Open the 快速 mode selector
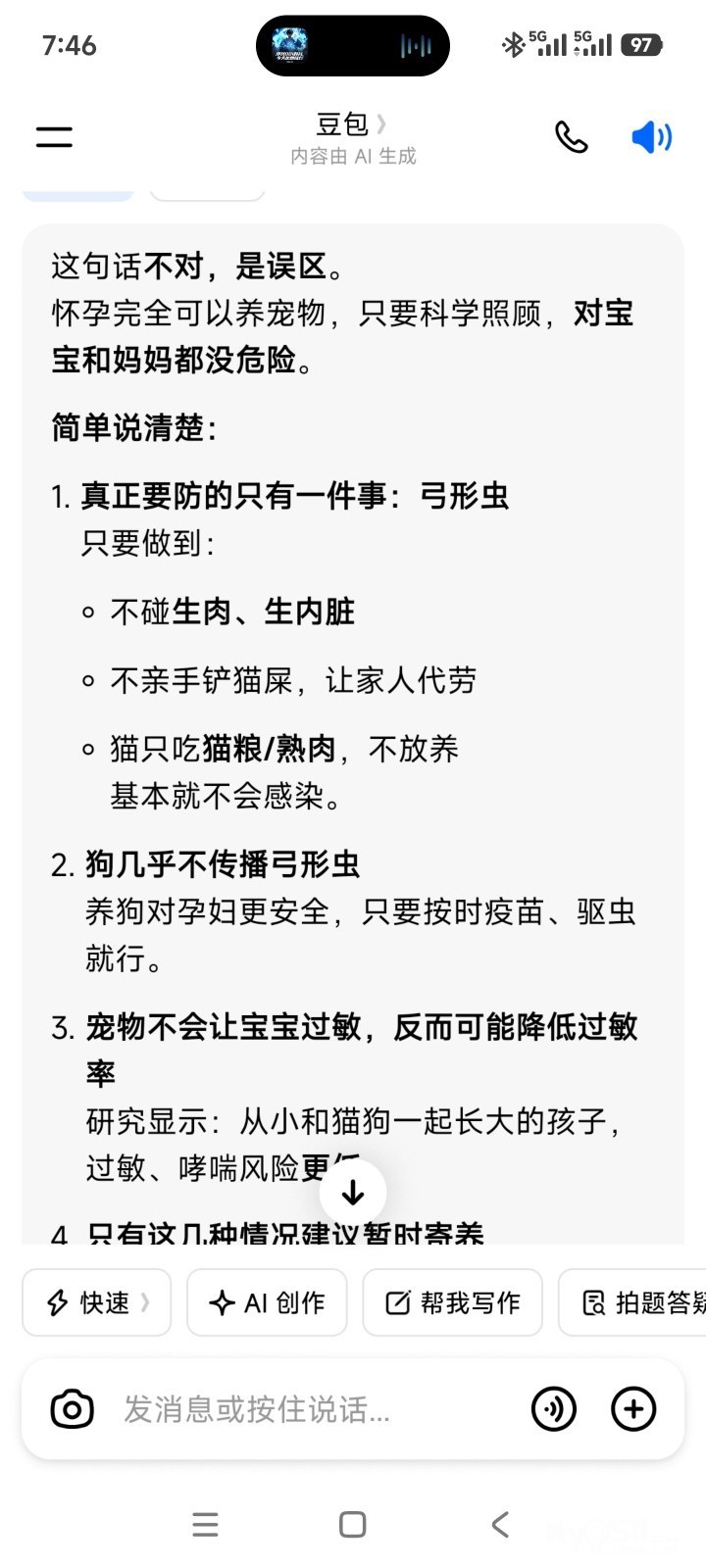This screenshot has width=706, height=1568. 97,1302
